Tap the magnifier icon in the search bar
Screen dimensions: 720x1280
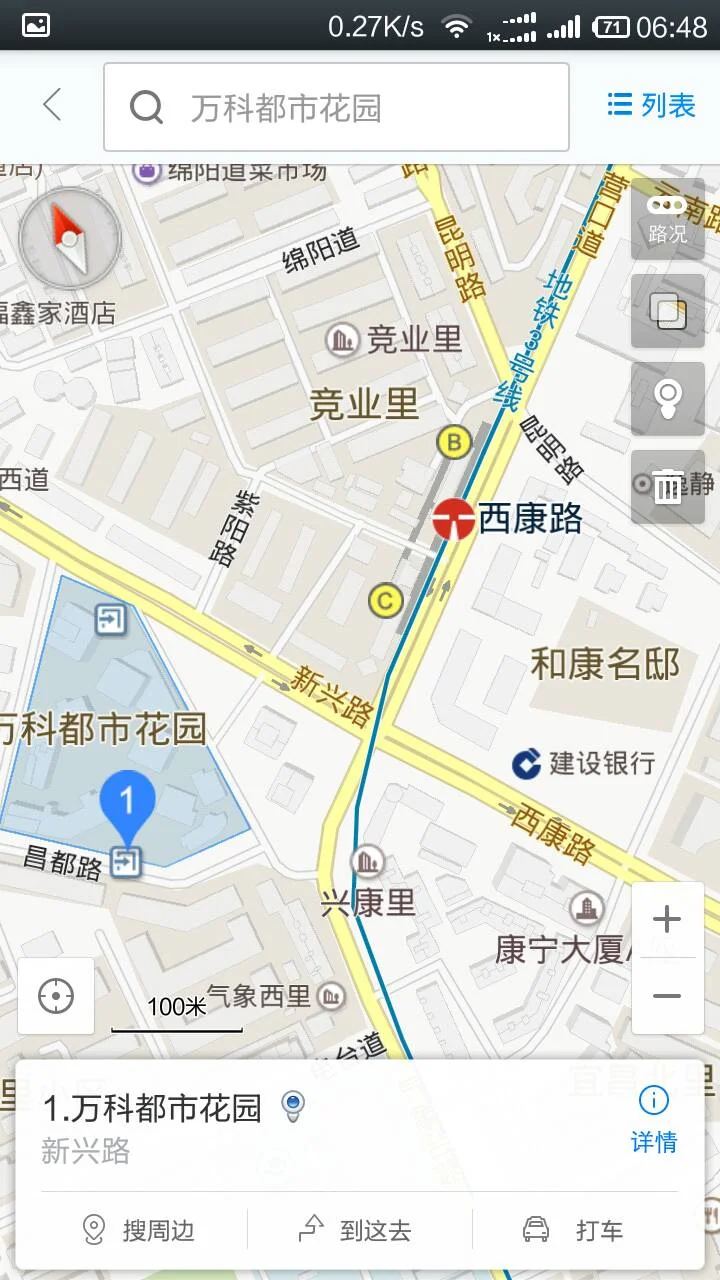147,106
